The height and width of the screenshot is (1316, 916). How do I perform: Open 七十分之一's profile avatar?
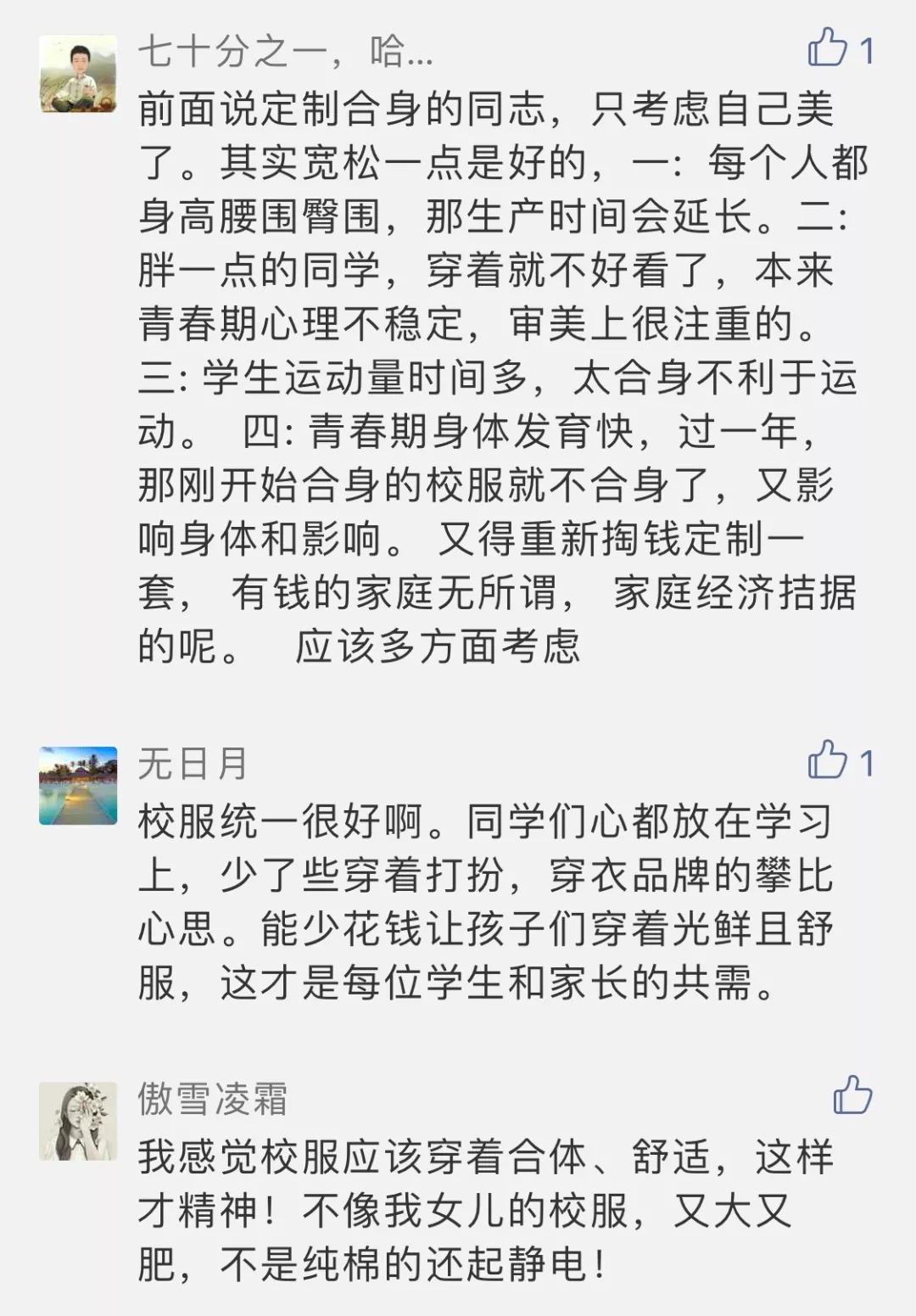(x=78, y=74)
